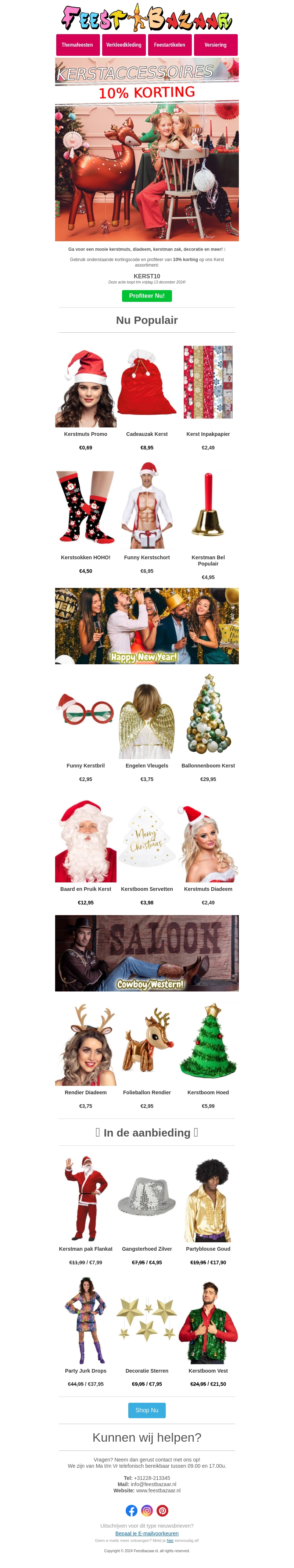Image resolution: width=294 pixels, height=1568 pixels.
Task: Open the Cowboy/Western banner
Action: 147,953
